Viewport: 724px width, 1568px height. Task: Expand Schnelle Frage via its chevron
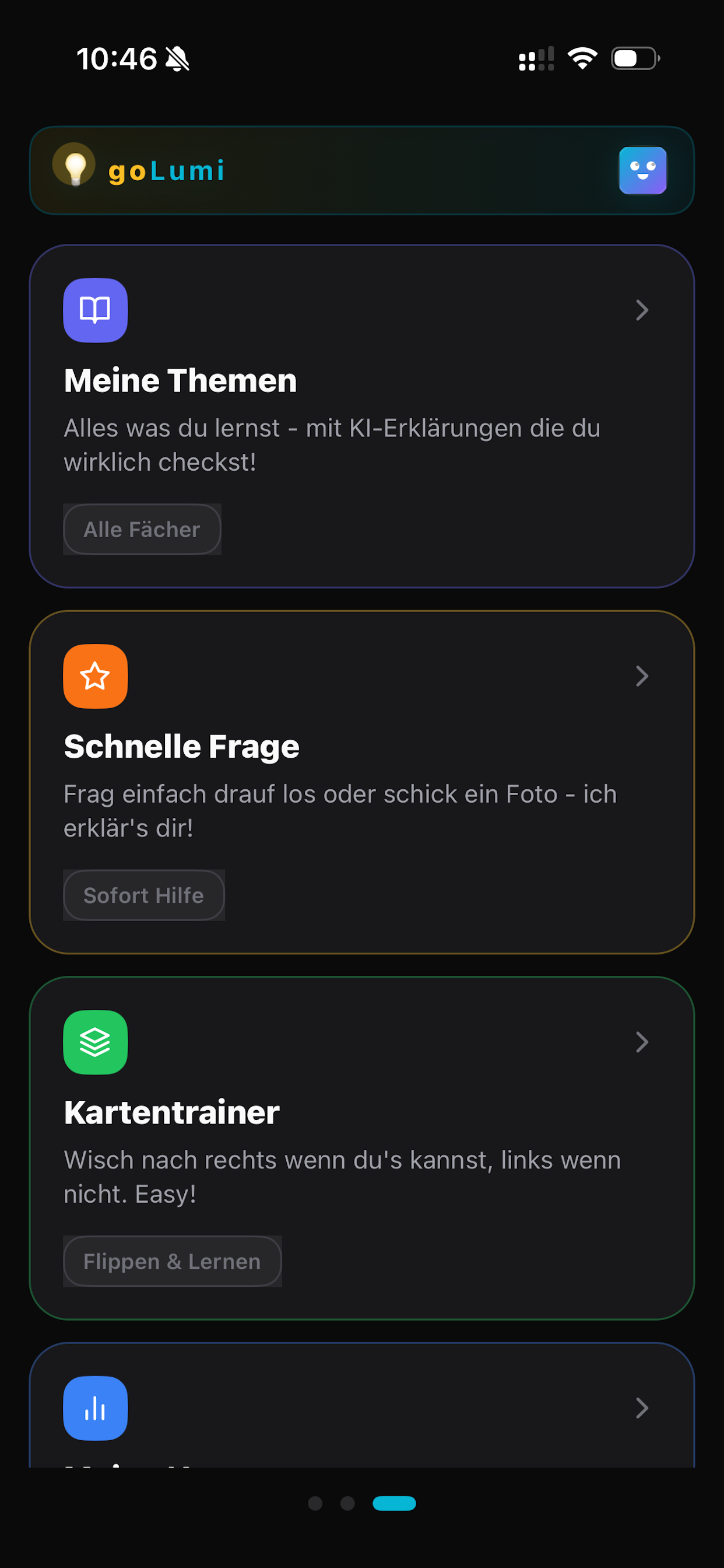[x=642, y=676]
